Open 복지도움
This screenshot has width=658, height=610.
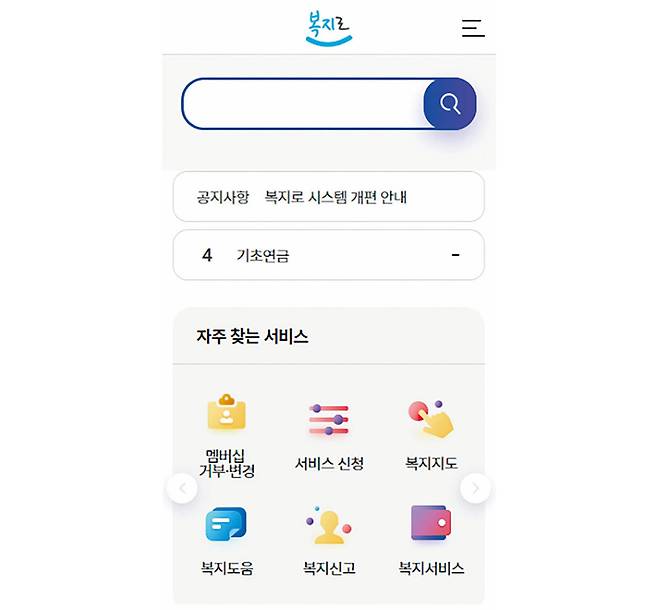click(227, 541)
